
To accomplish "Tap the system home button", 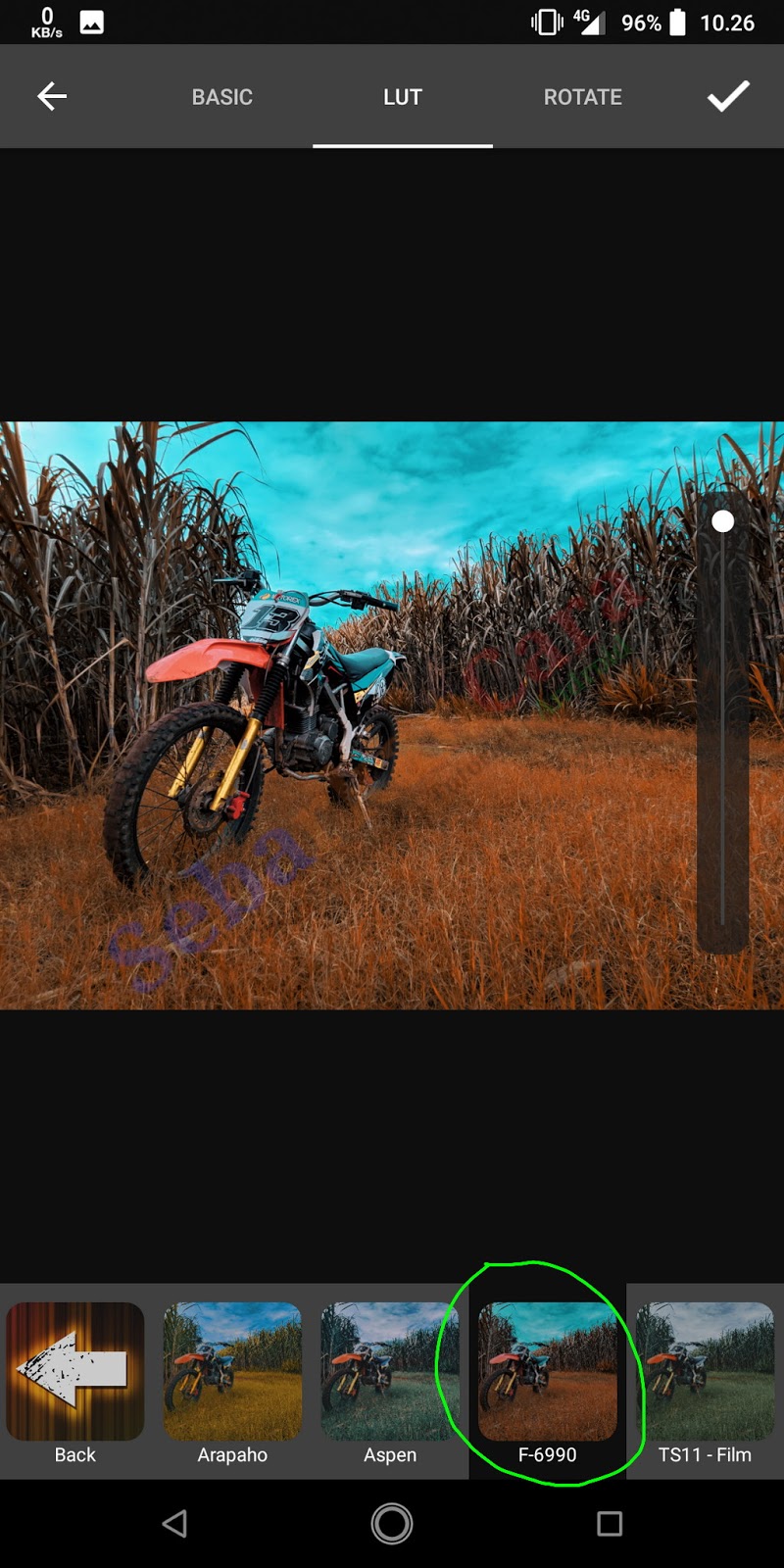I will 392,1524.
